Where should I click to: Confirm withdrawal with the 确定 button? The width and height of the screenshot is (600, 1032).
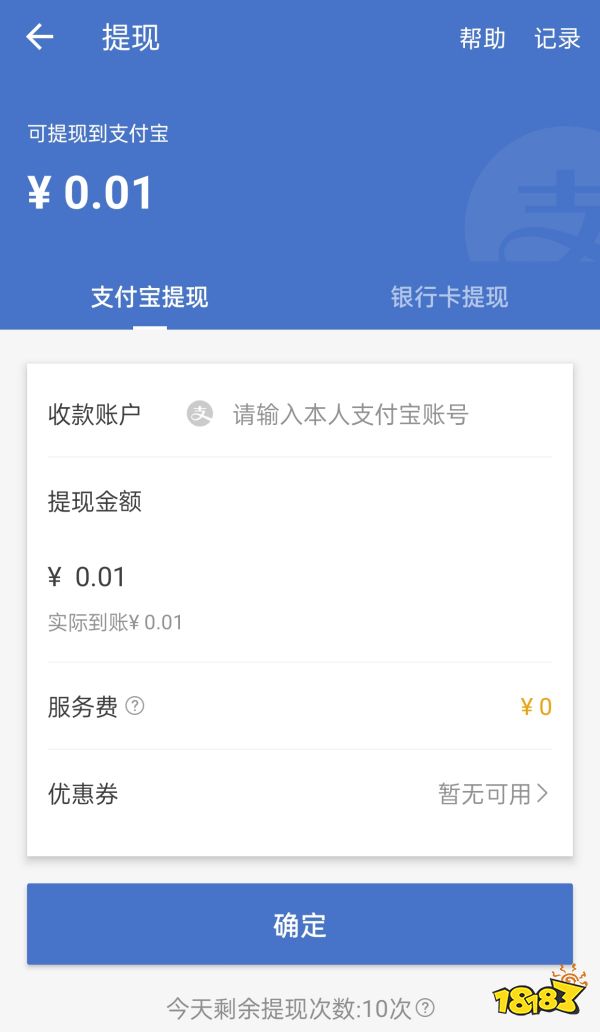[x=299, y=924]
